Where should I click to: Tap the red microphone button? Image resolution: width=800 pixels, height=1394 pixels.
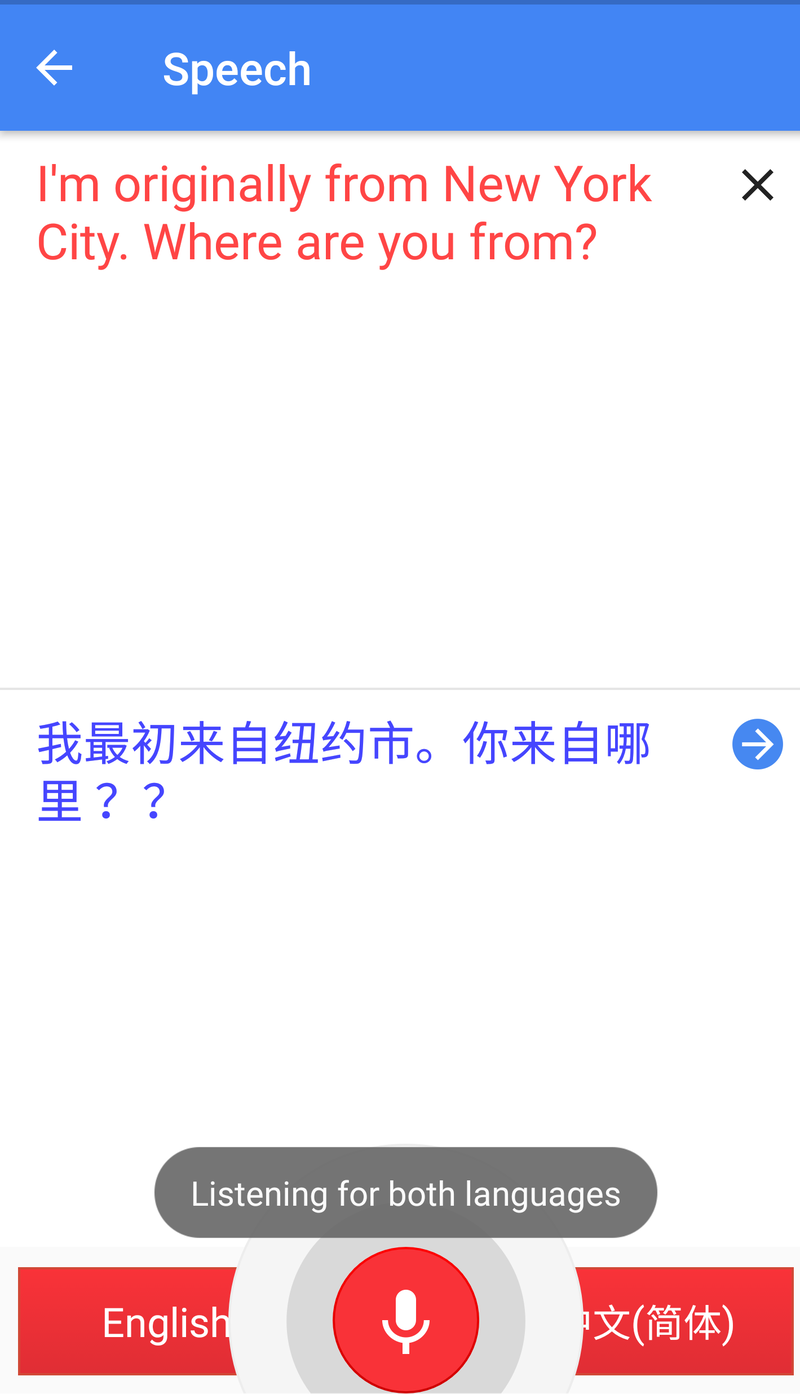coord(406,1321)
